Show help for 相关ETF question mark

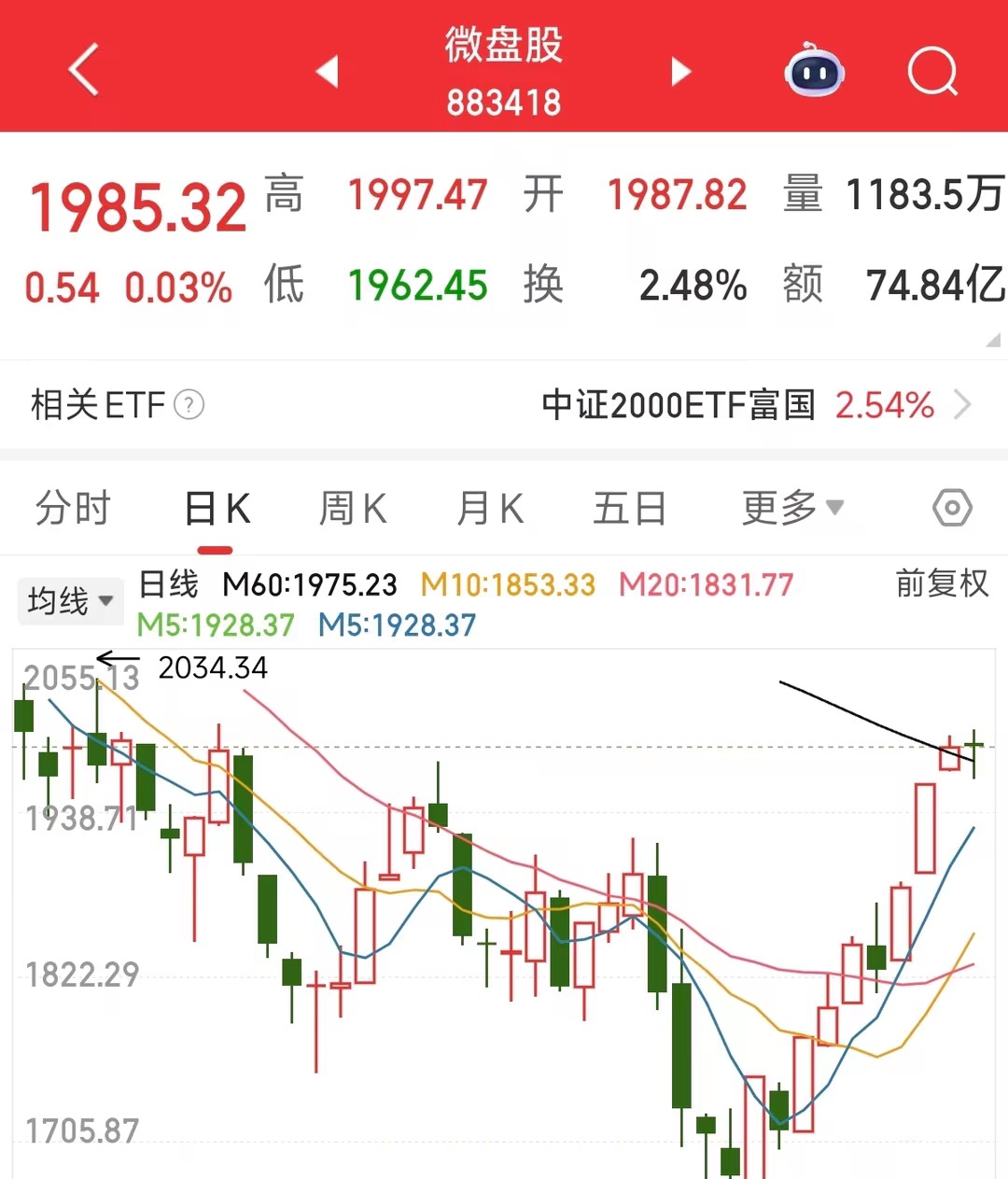click(x=189, y=405)
